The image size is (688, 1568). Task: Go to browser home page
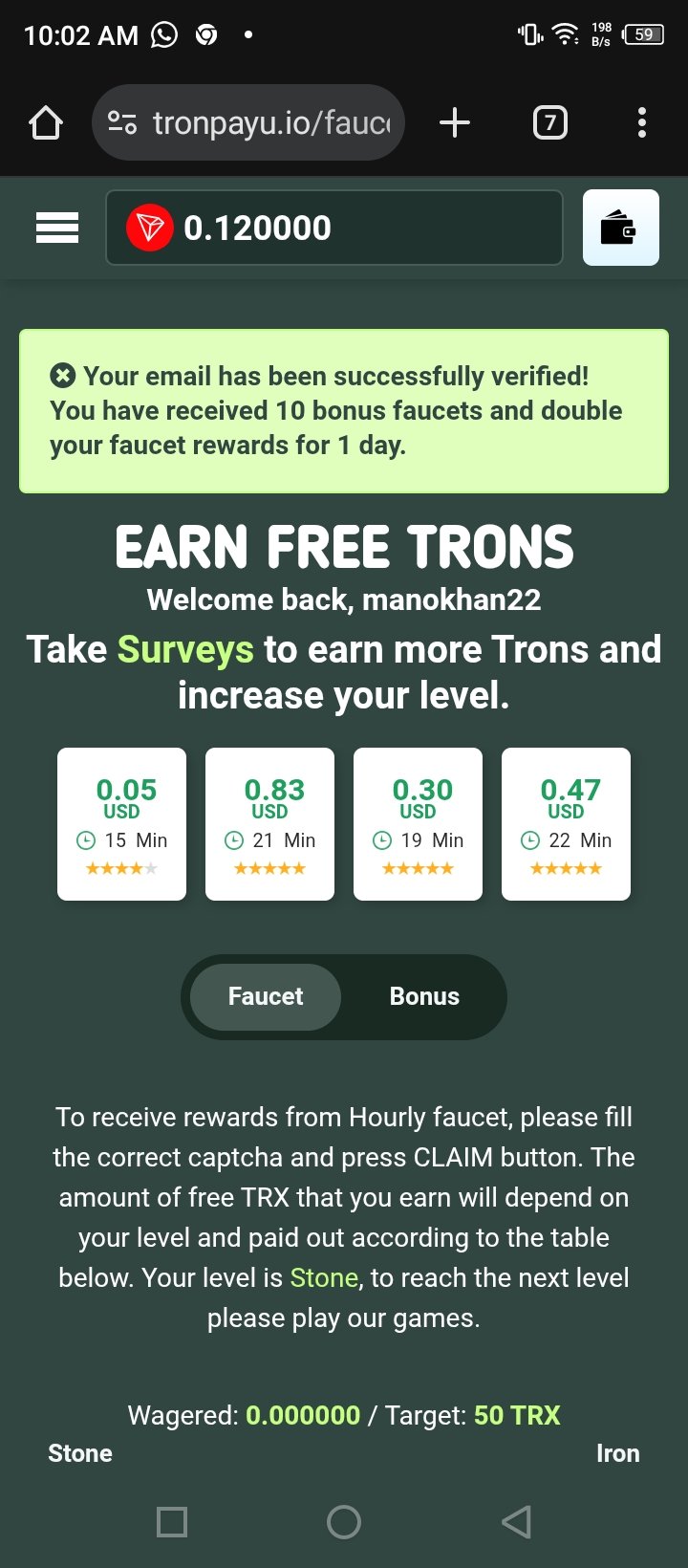[x=46, y=122]
